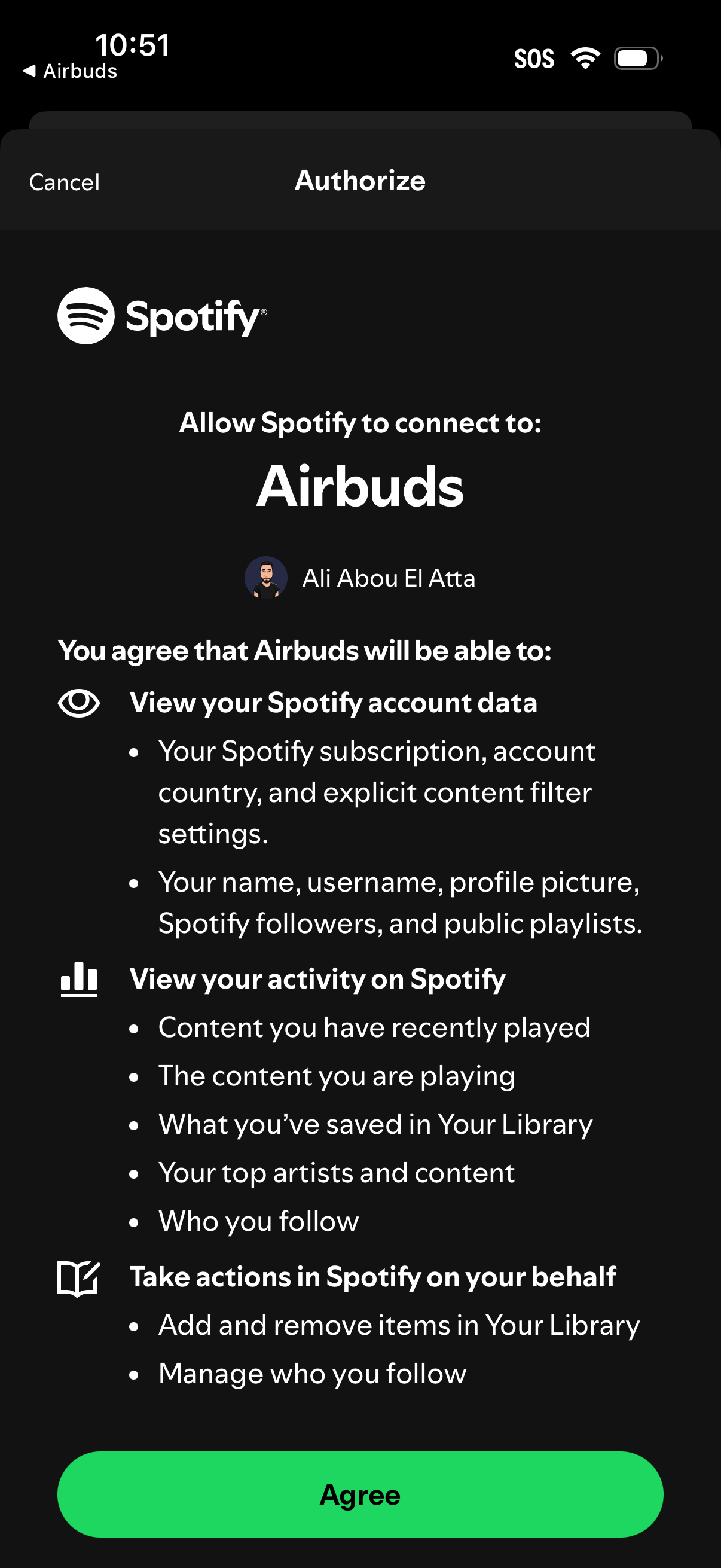Click the battery icon
This screenshot has height=1568, width=721.
tap(636, 59)
